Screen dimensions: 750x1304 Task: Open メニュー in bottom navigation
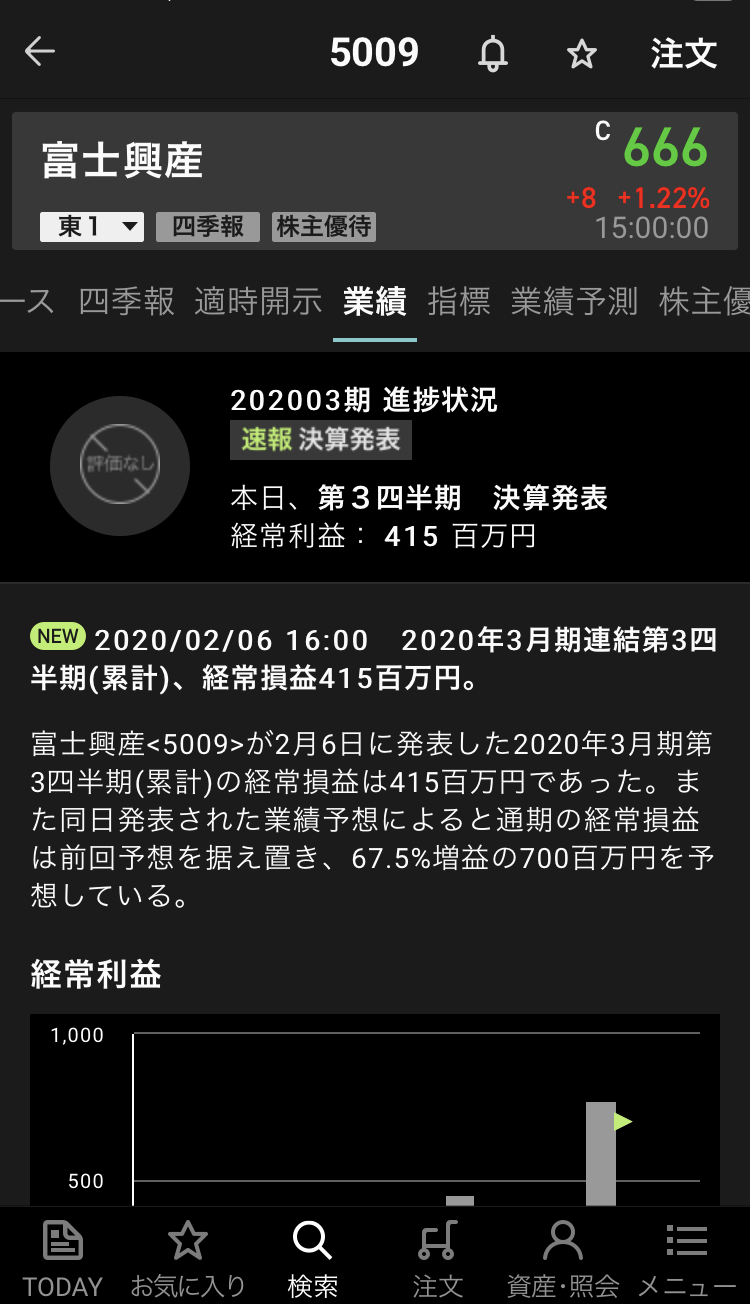[687, 1258]
